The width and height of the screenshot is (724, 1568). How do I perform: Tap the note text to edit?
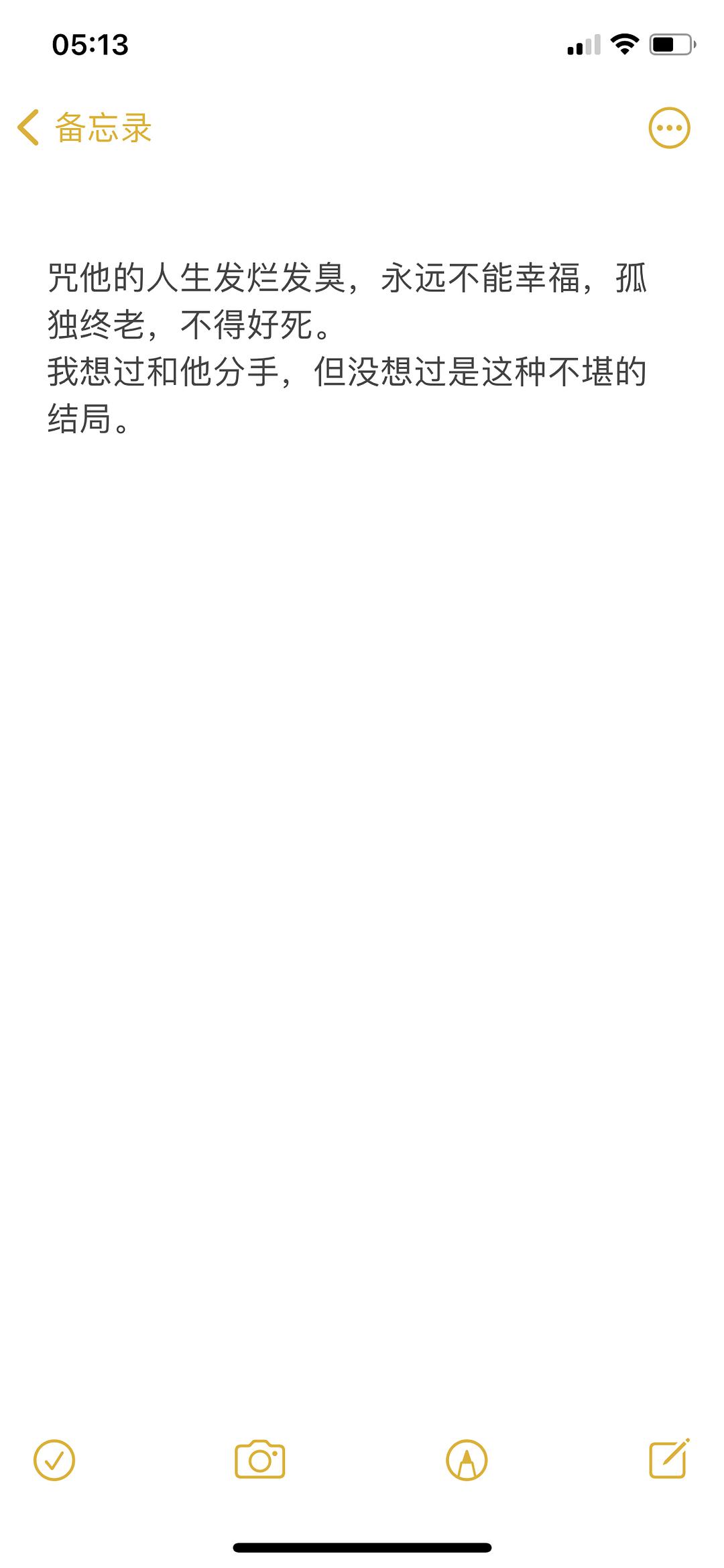pyautogui.click(x=347, y=348)
